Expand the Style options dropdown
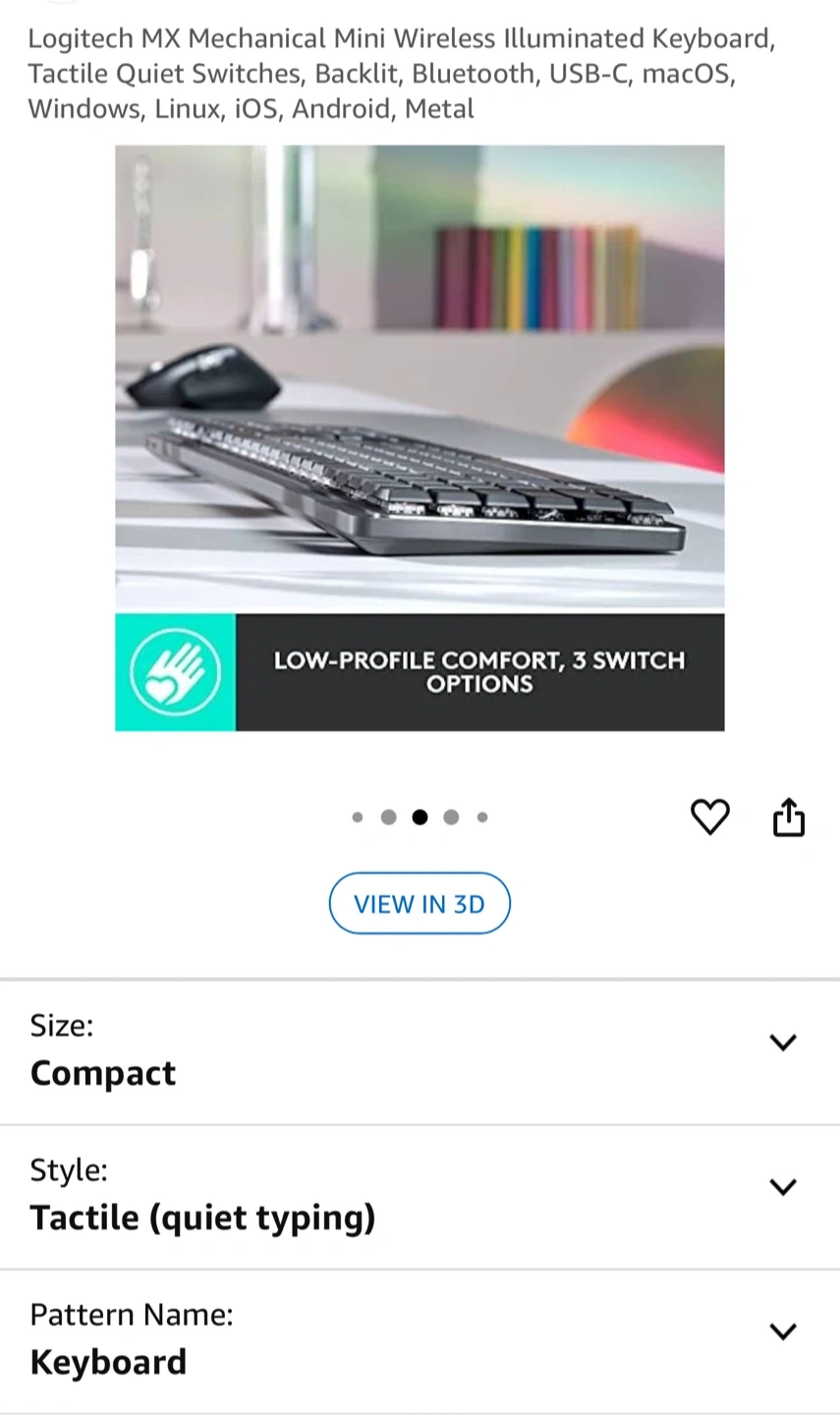 [x=420, y=1196]
